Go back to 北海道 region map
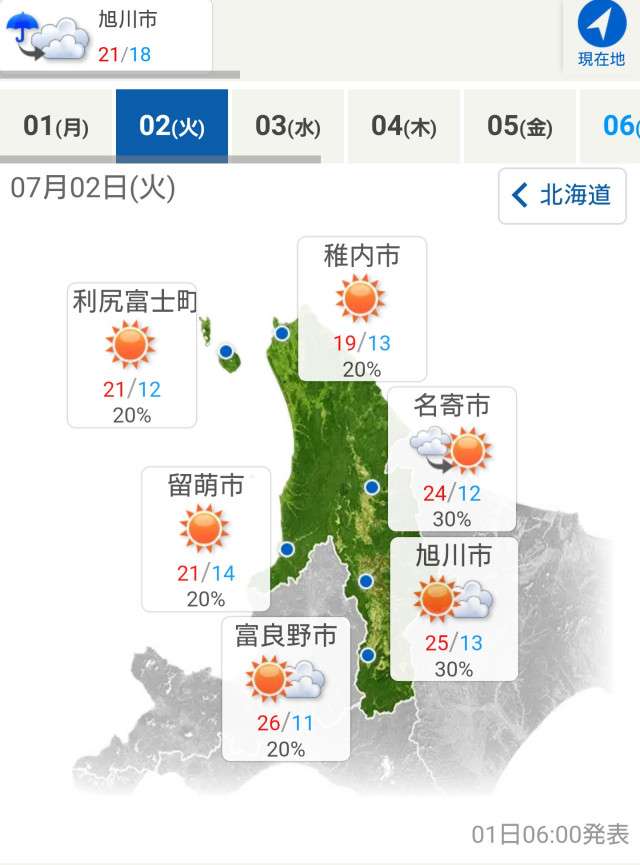 pos(562,195)
